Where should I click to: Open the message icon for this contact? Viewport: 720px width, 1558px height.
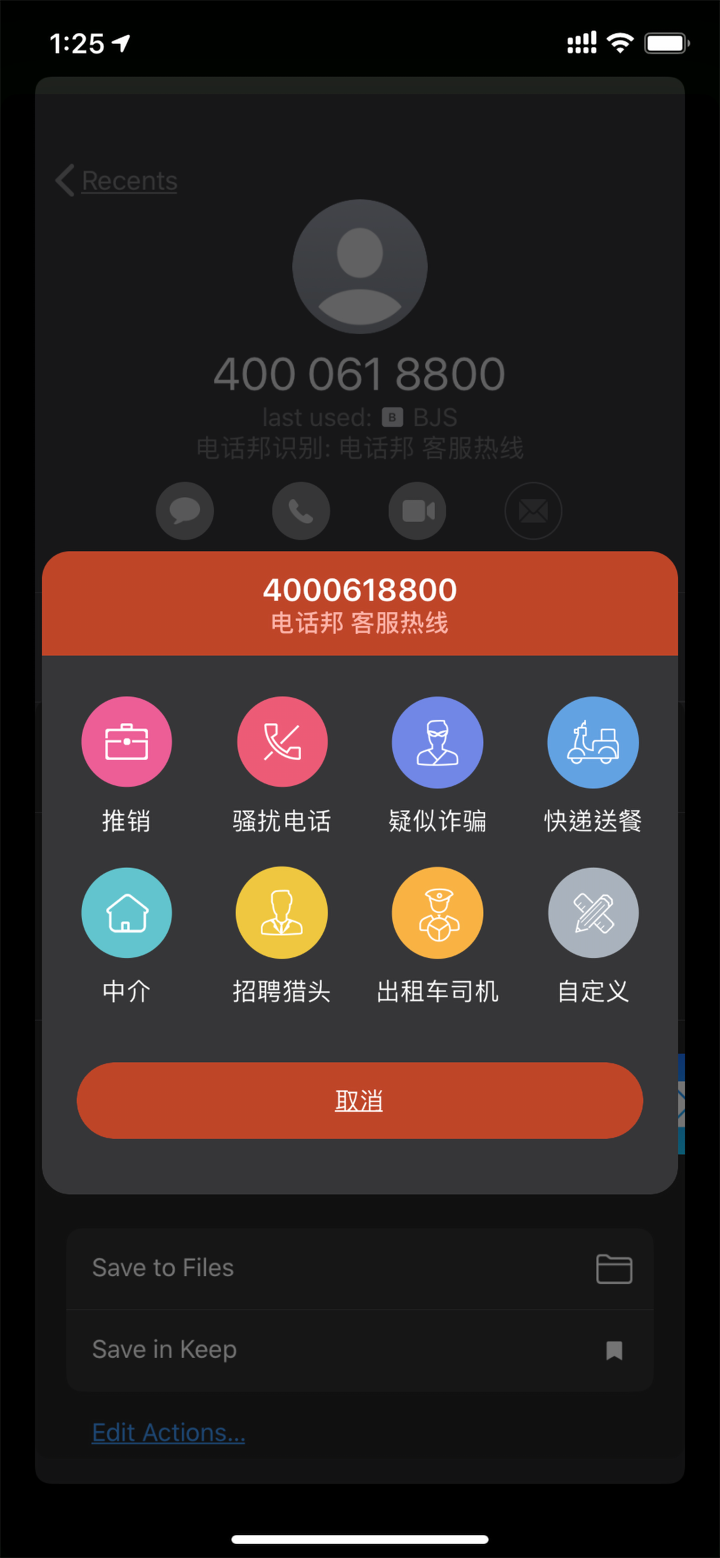pos(185,511)
